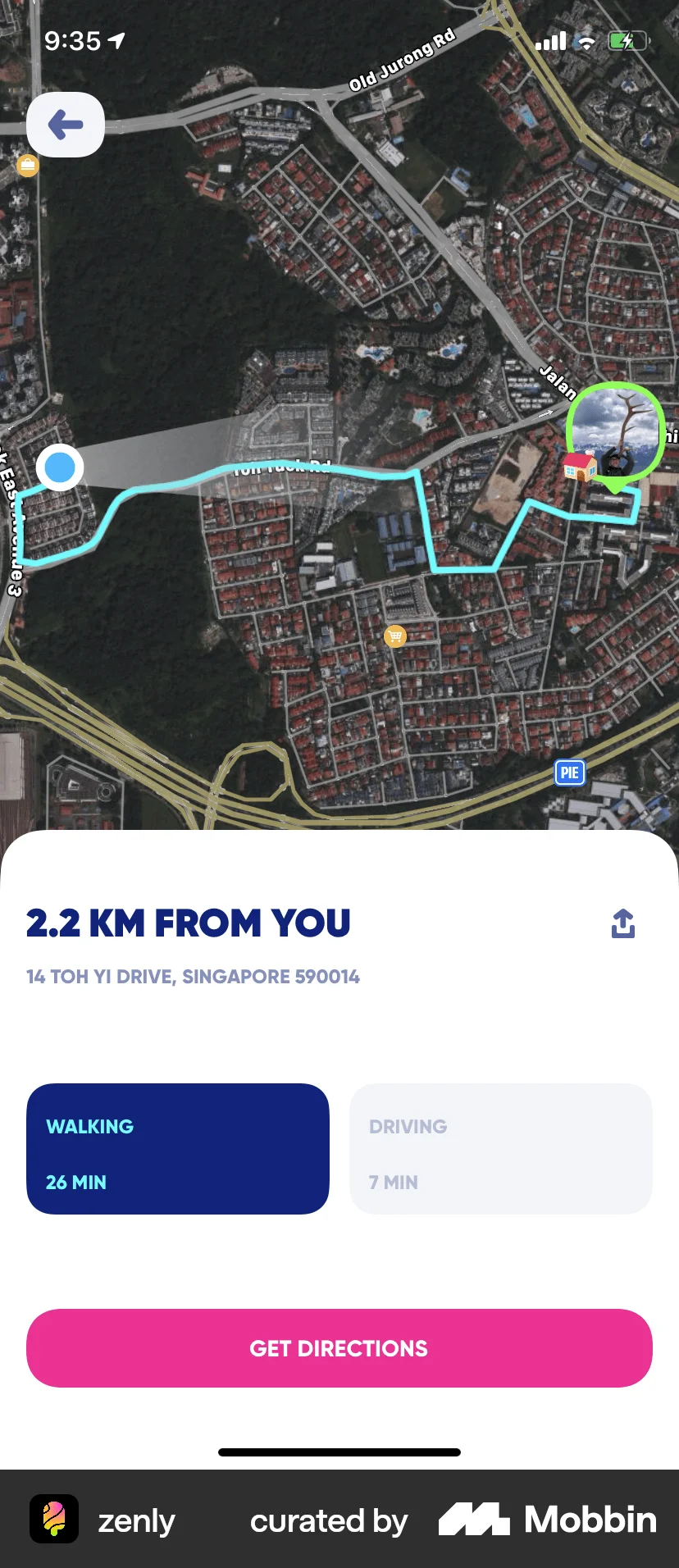Tap the Wi-Fi icon in the status bar
Viewport: 679px width, 1568px height.
pos(585,40)
